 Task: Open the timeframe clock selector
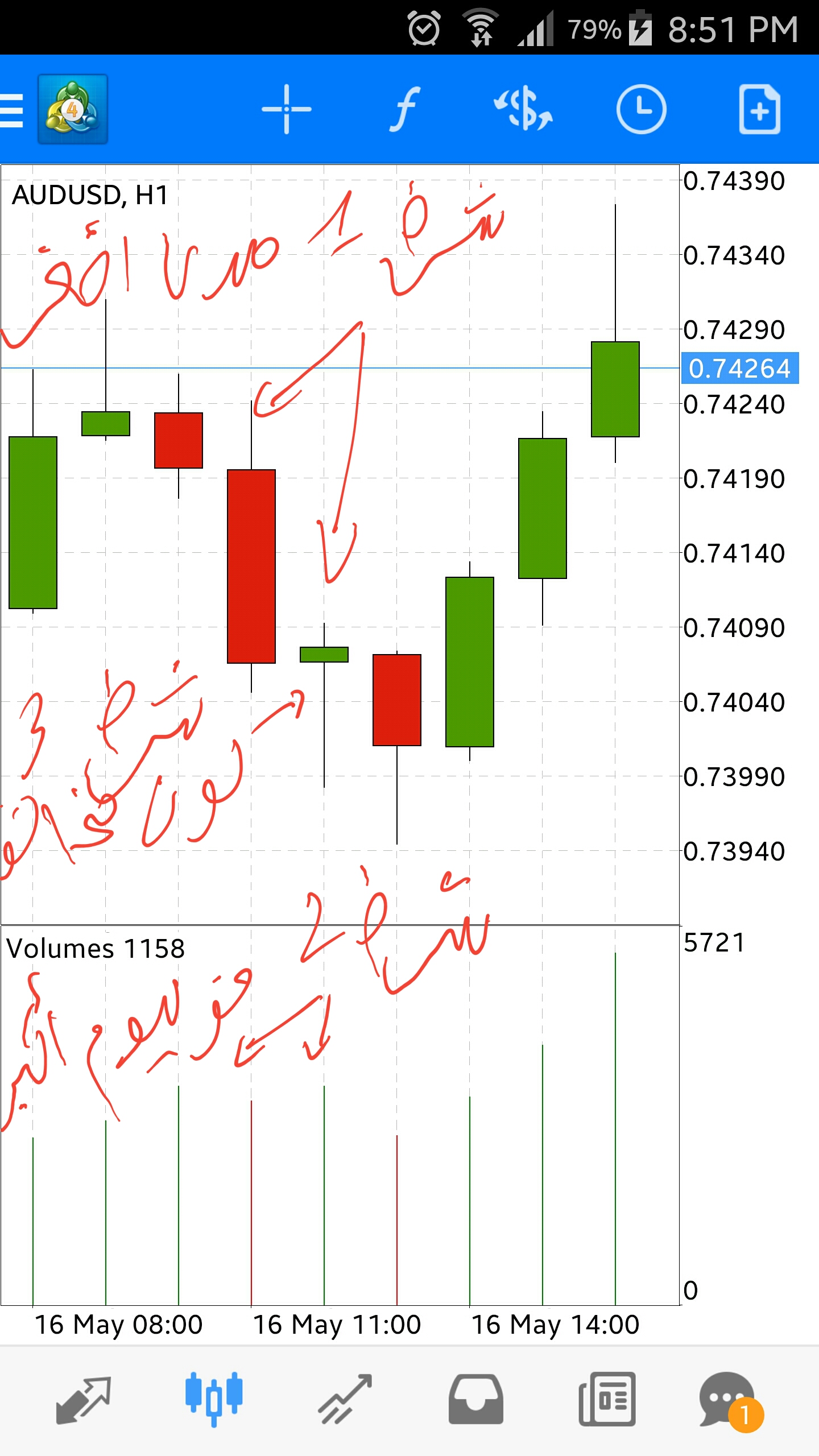point(641,109)
